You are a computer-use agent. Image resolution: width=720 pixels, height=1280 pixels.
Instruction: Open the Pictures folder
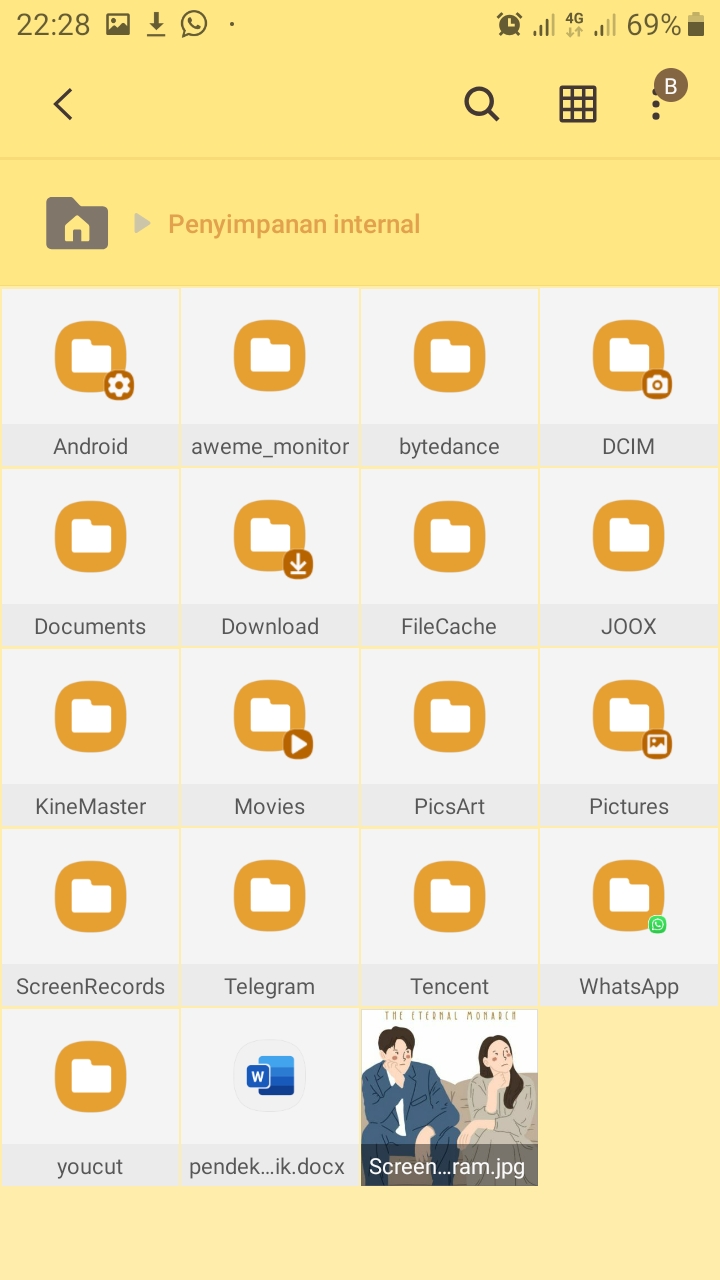pyautogui.click(x=629, y=737)
